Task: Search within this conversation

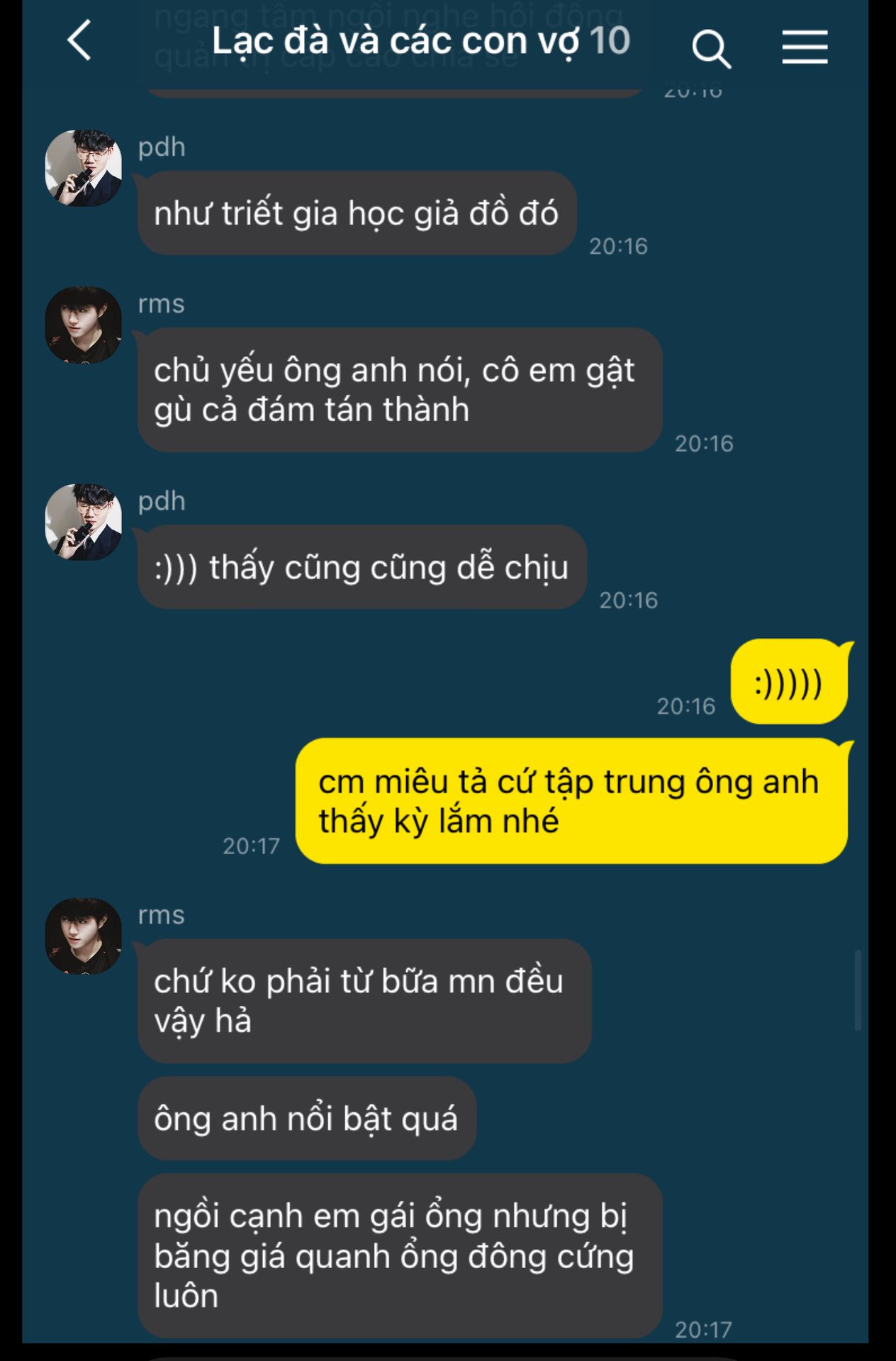Action: pos(710,48)
